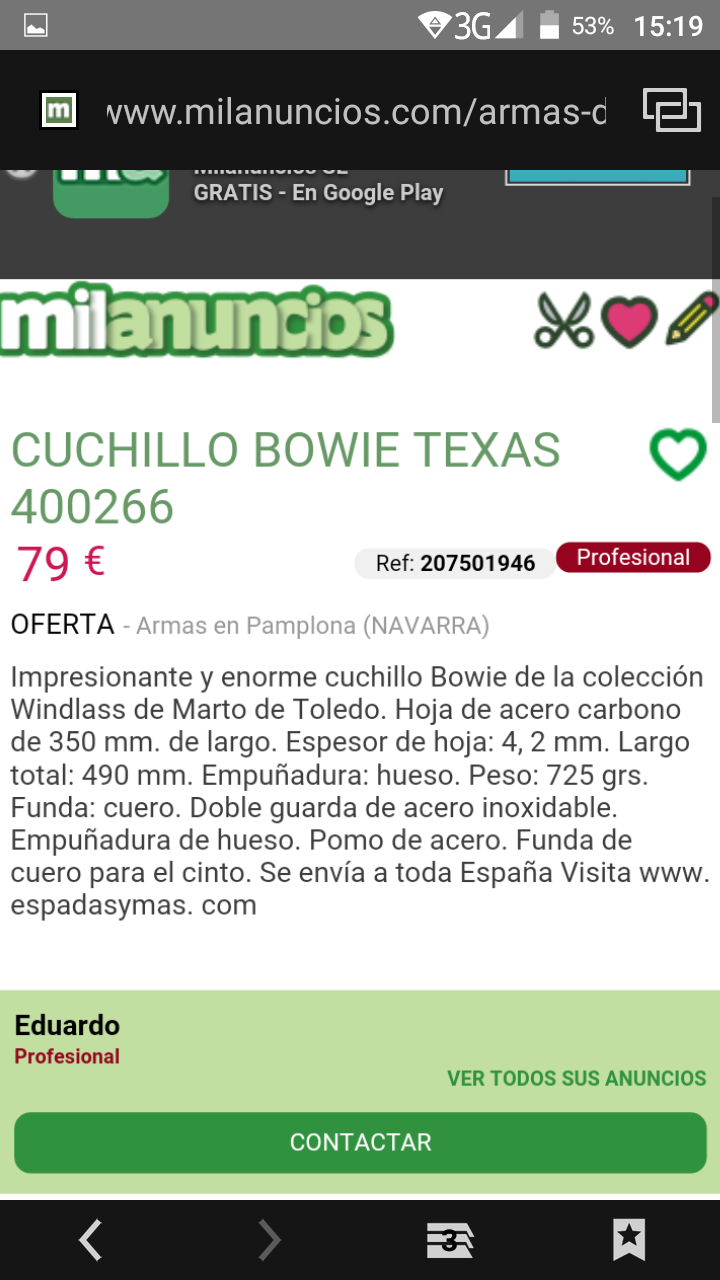Image resolution: width=720 pixels, height=1280 pixels.
Task: Open favorites via pink heart icon
Action: point(629,322)
